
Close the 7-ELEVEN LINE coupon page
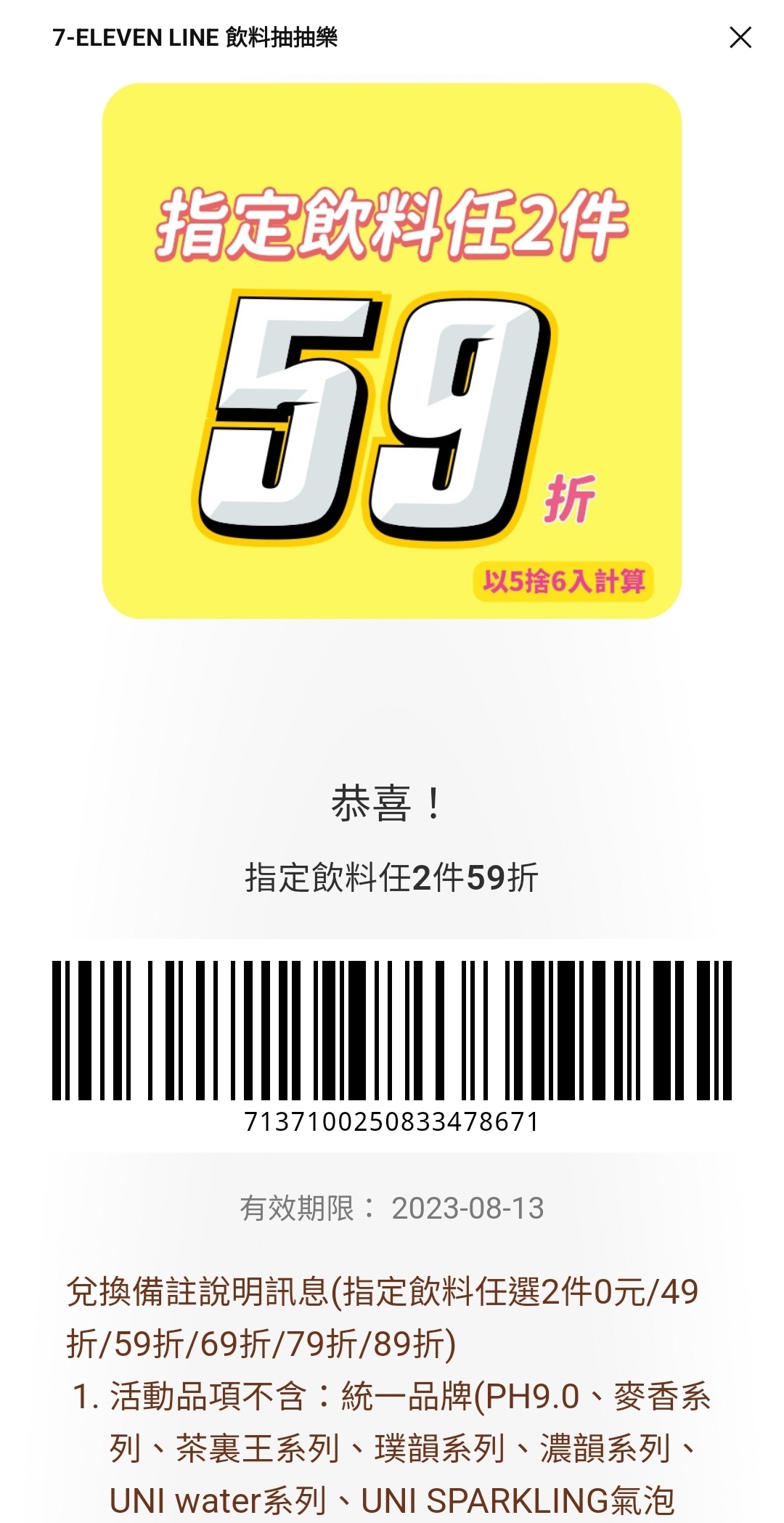[740, 37]
